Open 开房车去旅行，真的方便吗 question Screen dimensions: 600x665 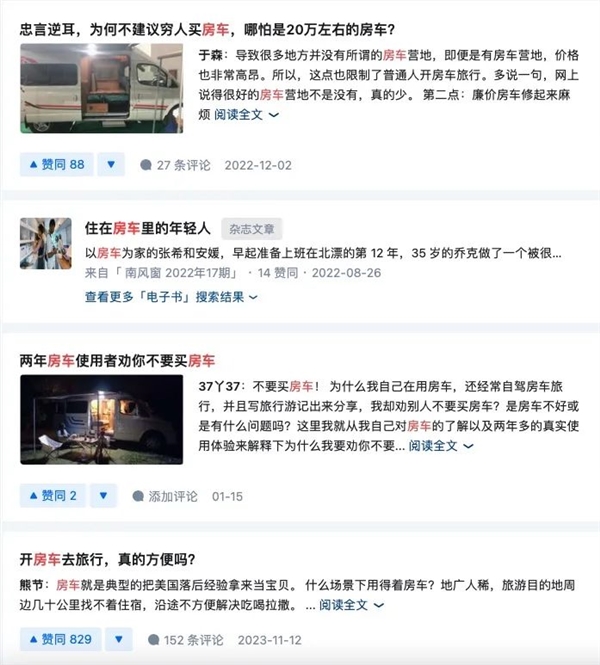click(107, 558)
